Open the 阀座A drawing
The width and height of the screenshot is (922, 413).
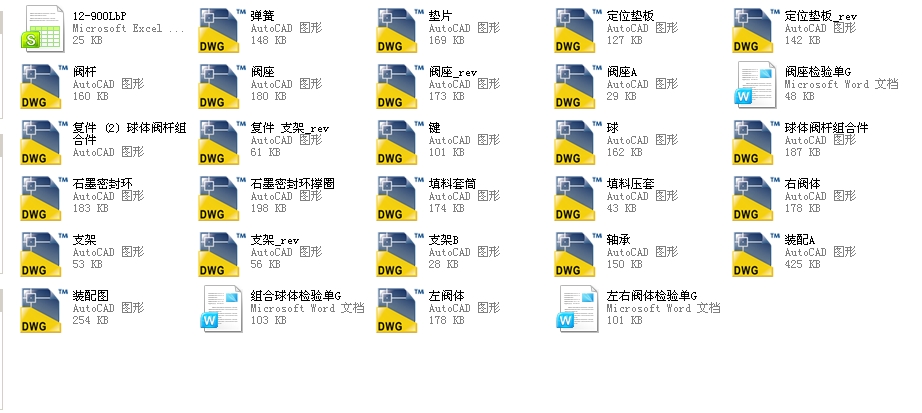tap(576, 85)
